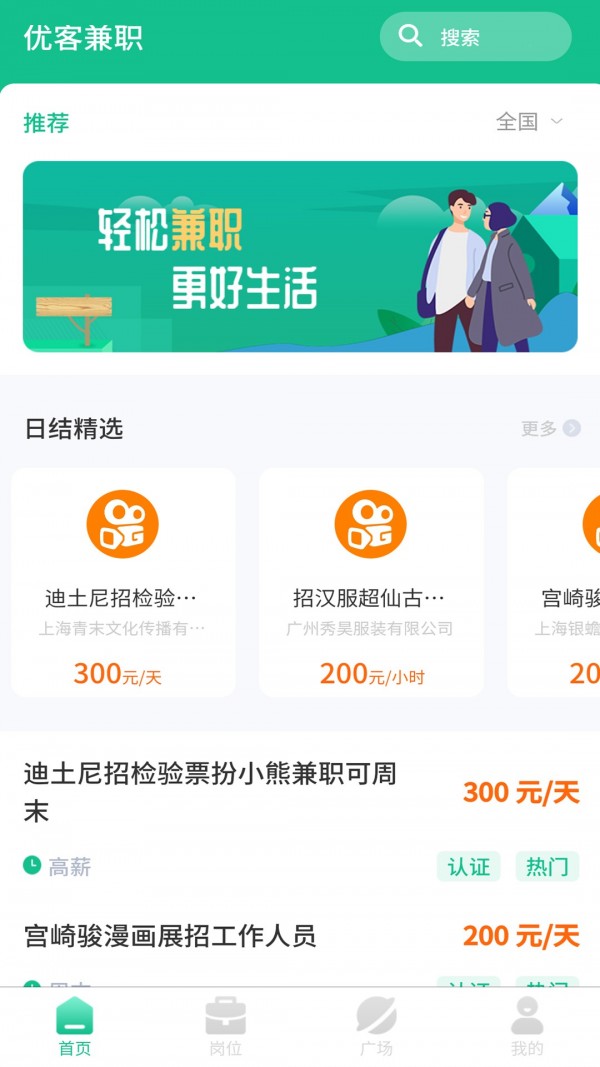Open 宫崎骏漫画展招工作人员 listing
The height and width of the screenshot is (1067, 600).
(170, 936)
